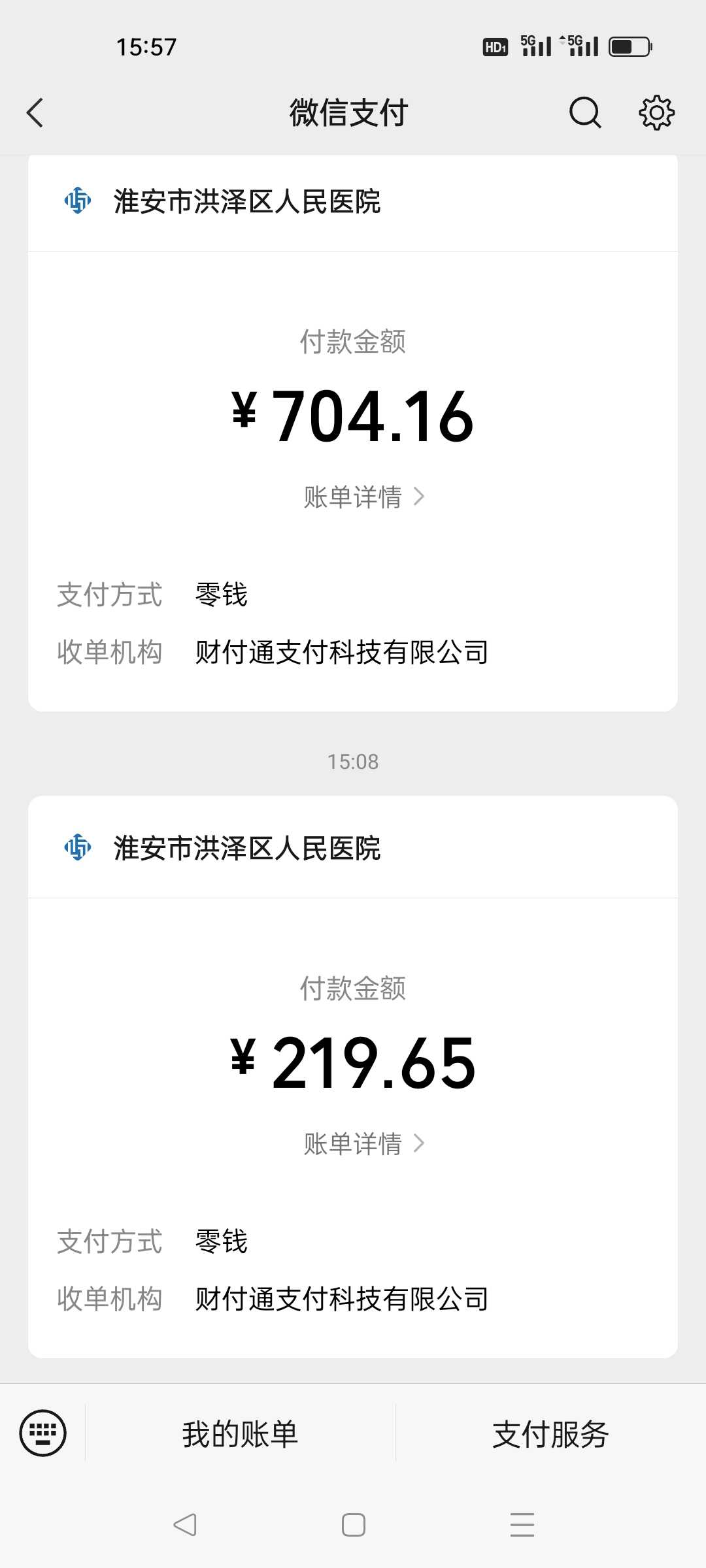Tap the system home button
706x1568 pixels.
354,1525
